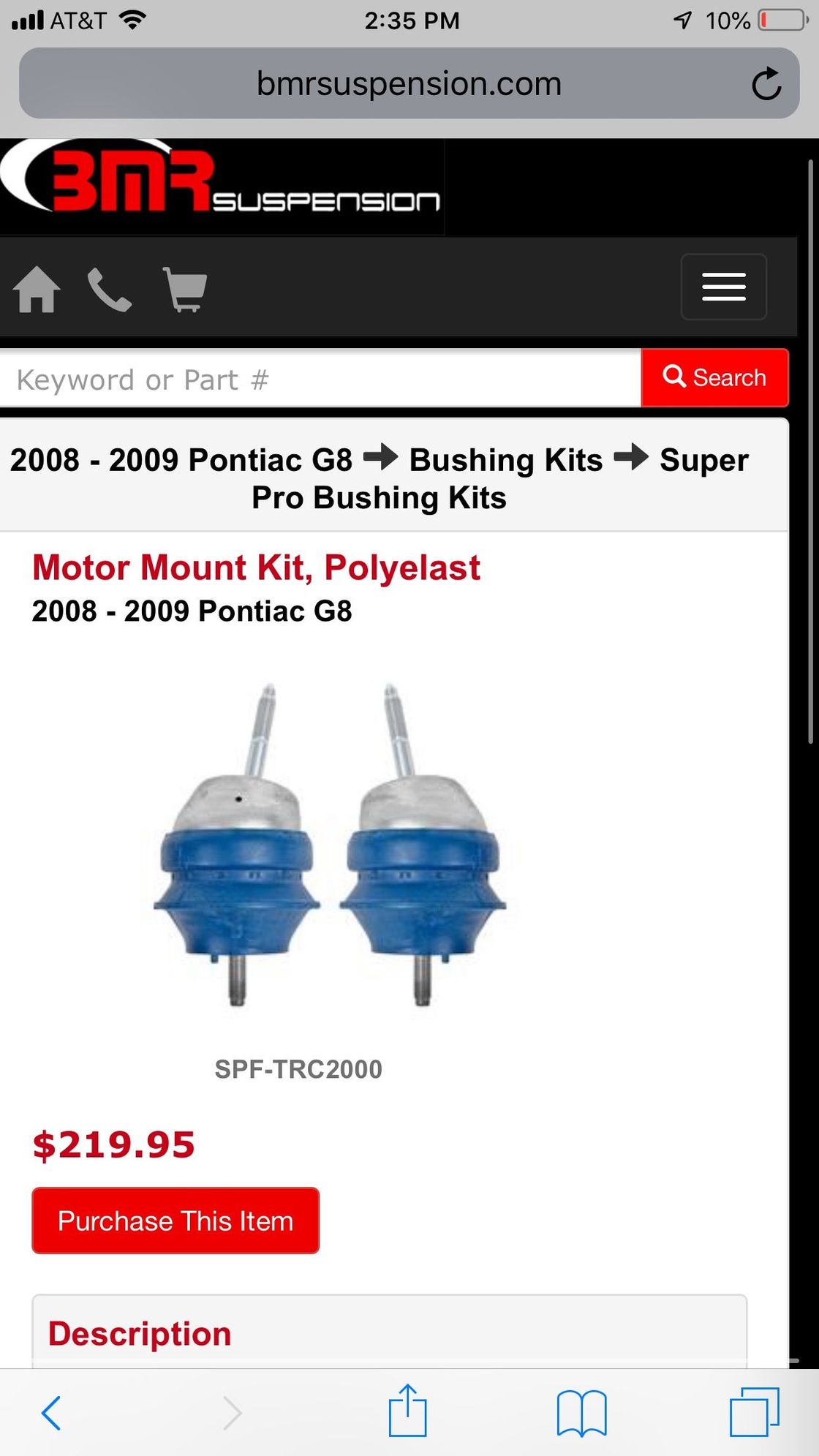Show open Safari tabs

coord(754,1412)
